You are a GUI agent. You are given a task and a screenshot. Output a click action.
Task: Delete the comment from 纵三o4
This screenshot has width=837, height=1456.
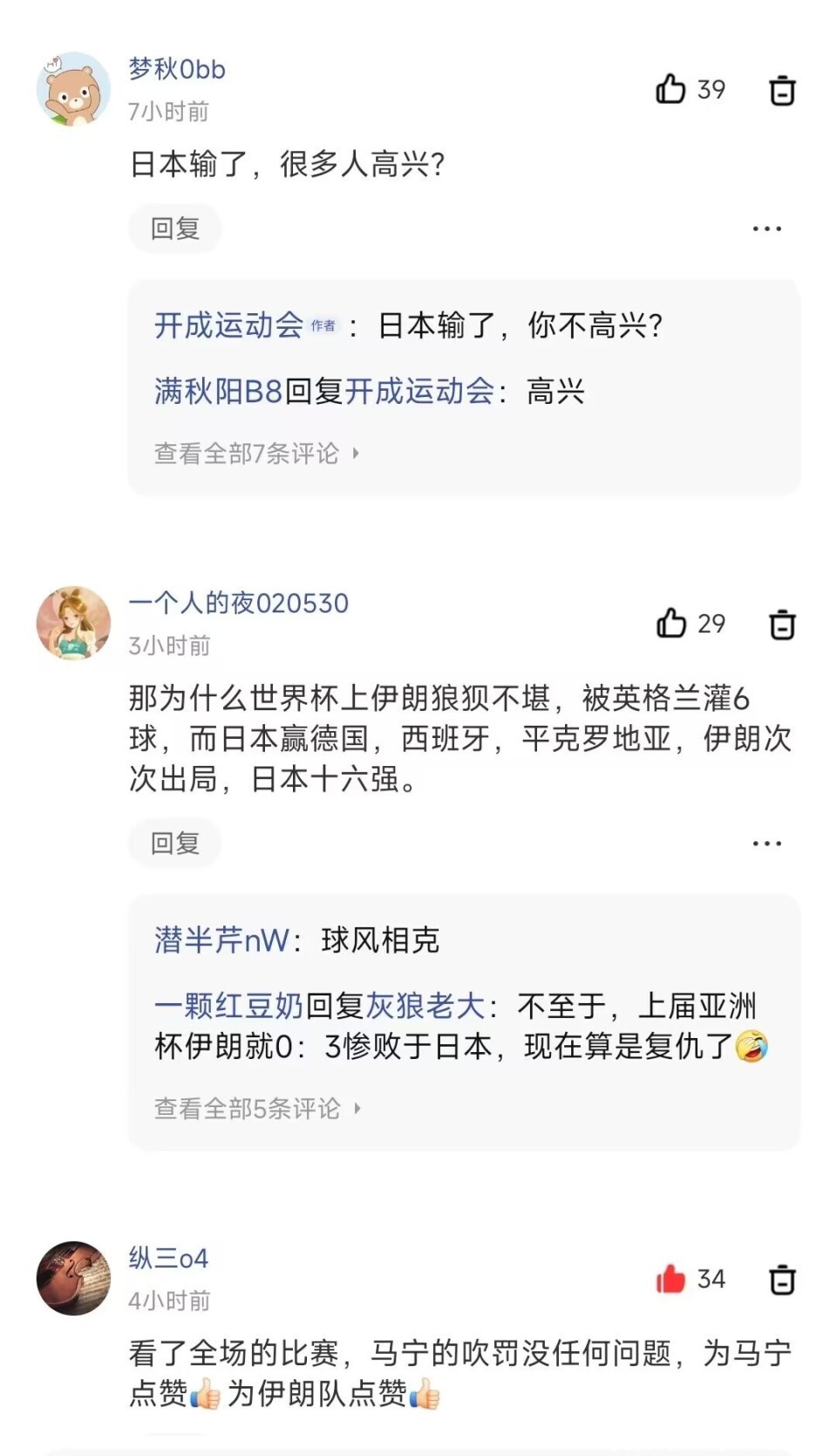point(782,1280)
